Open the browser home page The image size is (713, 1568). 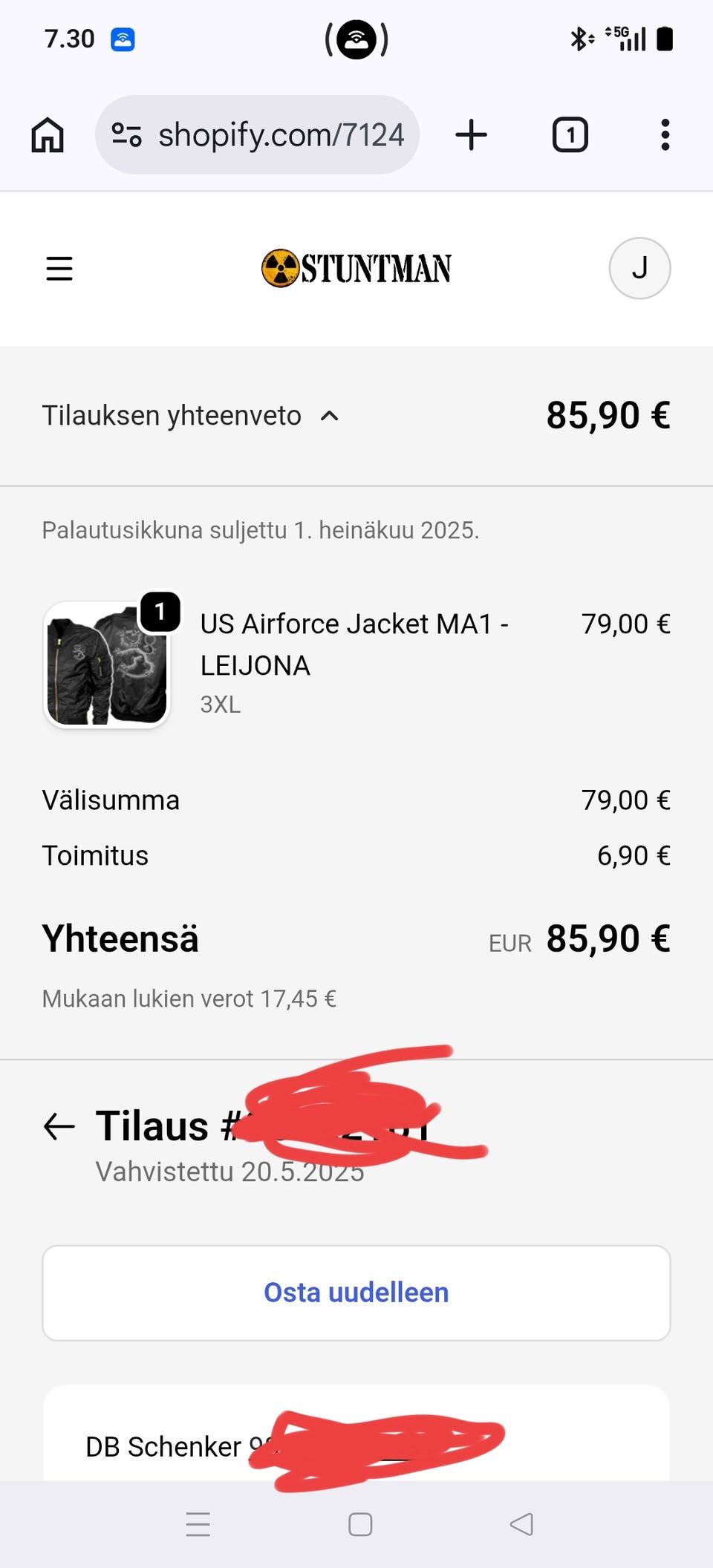tap(48, 135)
